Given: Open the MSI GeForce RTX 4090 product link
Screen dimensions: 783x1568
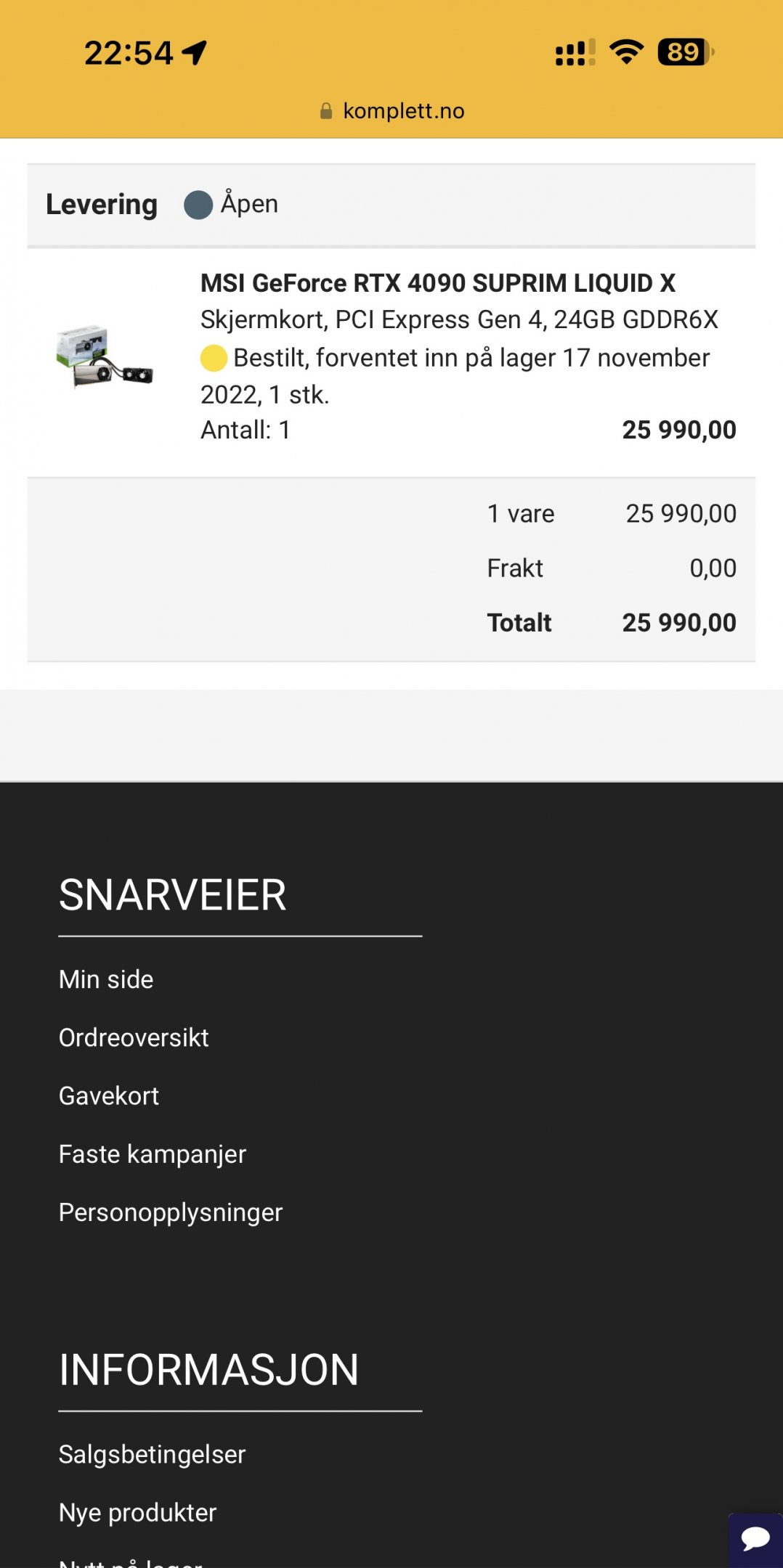Looking at the screenshot, I should 438,283.
